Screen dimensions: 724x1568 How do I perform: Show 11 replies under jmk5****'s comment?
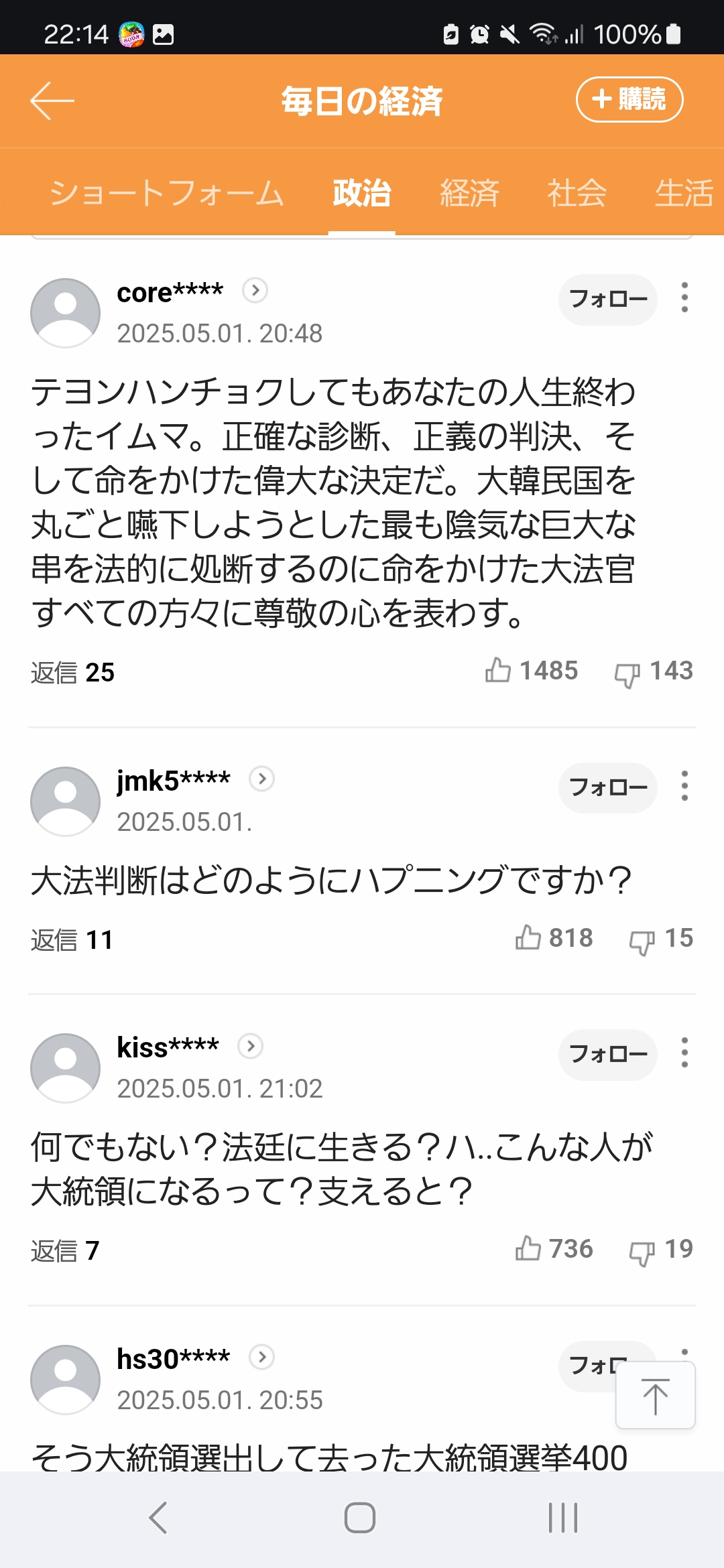tap(72, 939)
